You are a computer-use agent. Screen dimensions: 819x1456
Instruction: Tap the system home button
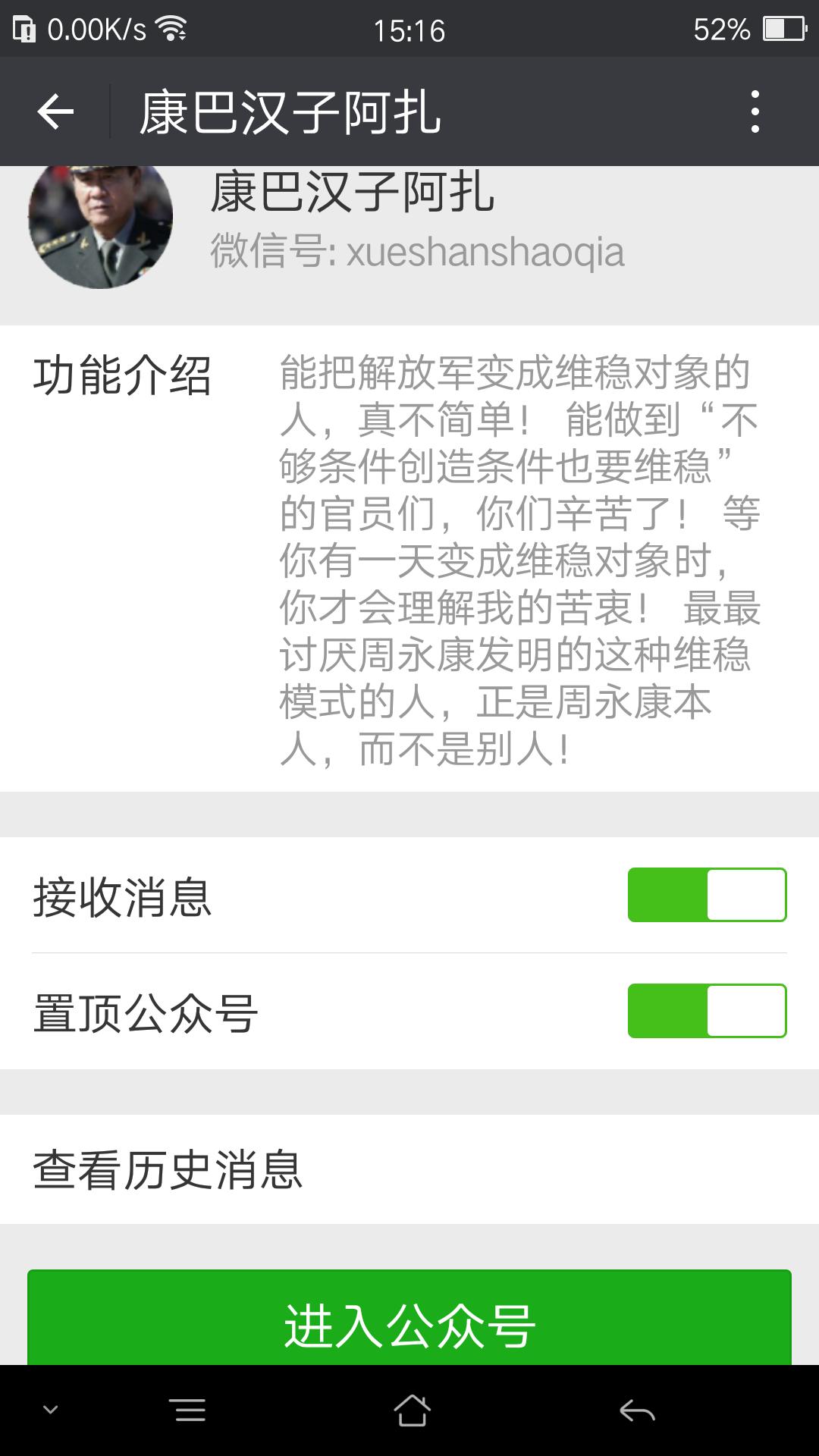point(412,1410)
